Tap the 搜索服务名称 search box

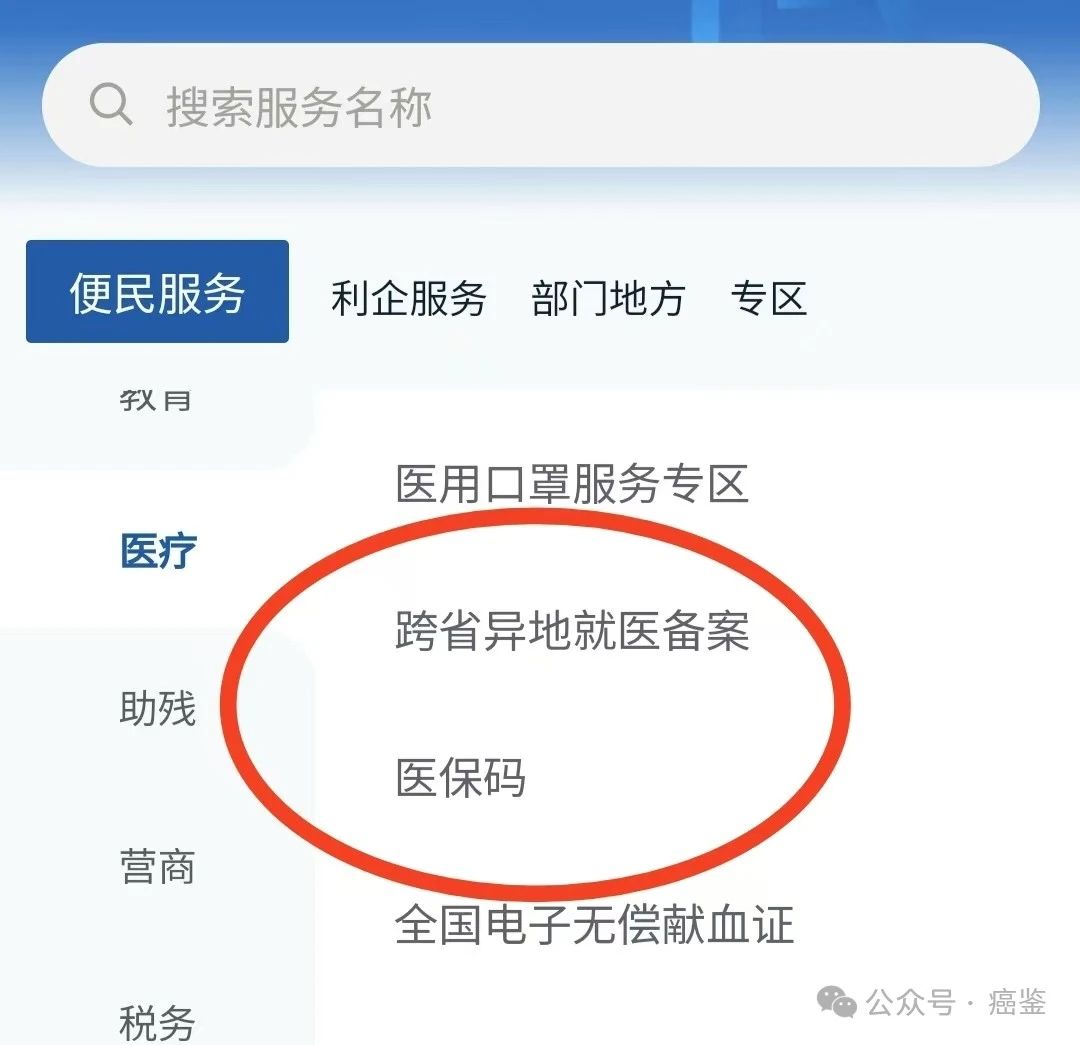point(540,106)
